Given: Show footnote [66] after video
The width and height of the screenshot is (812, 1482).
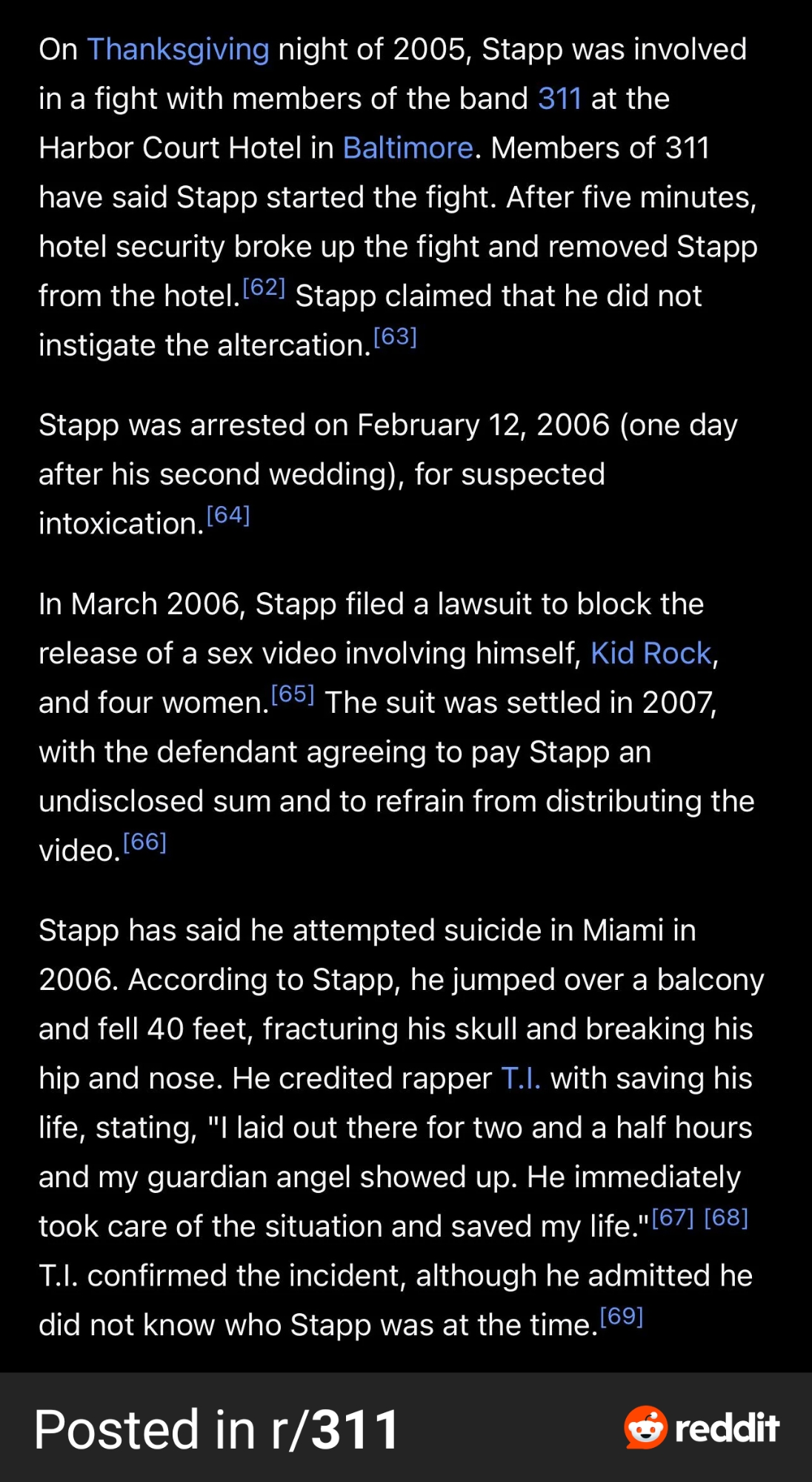Looking at the screenshot, I should pyautogui.click(x=144, y=842).
